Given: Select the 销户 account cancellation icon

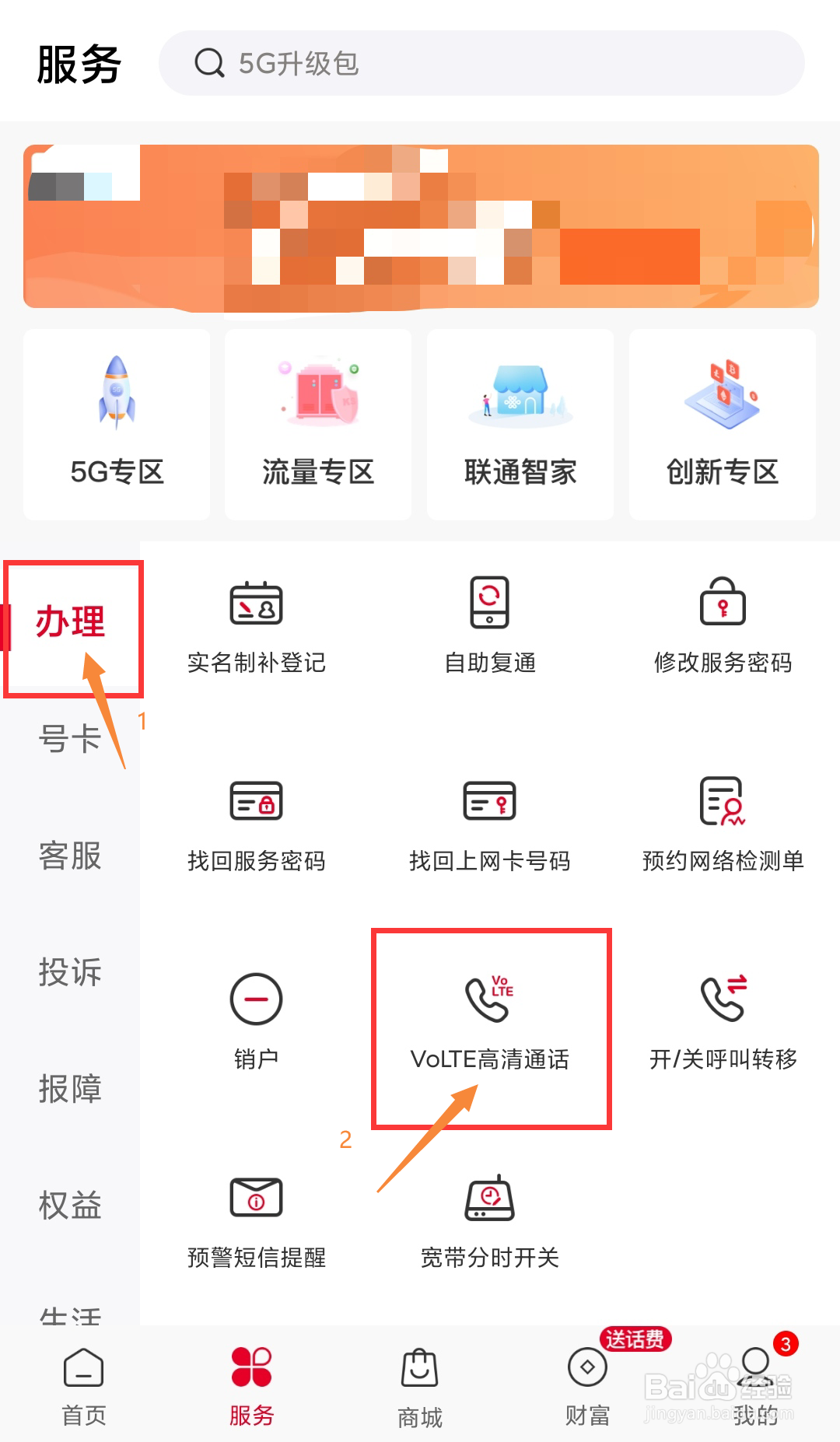Looking at the screenshot, I should tap(257, 1019).
